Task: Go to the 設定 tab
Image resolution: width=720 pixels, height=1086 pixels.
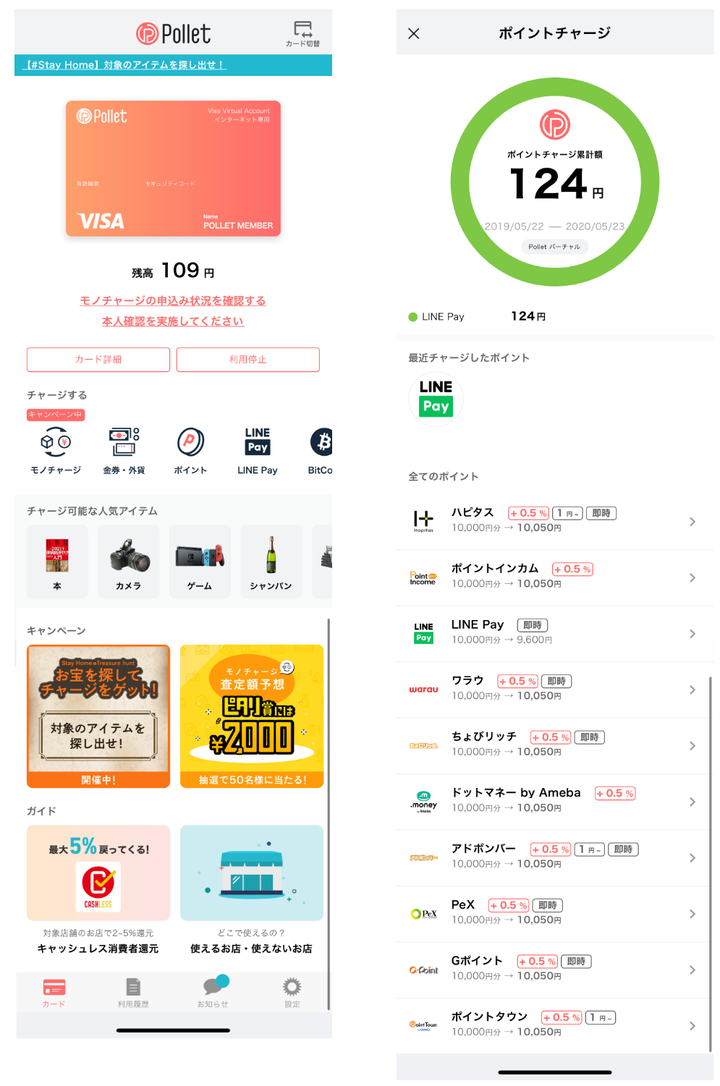Action: (x=292, y=993)
